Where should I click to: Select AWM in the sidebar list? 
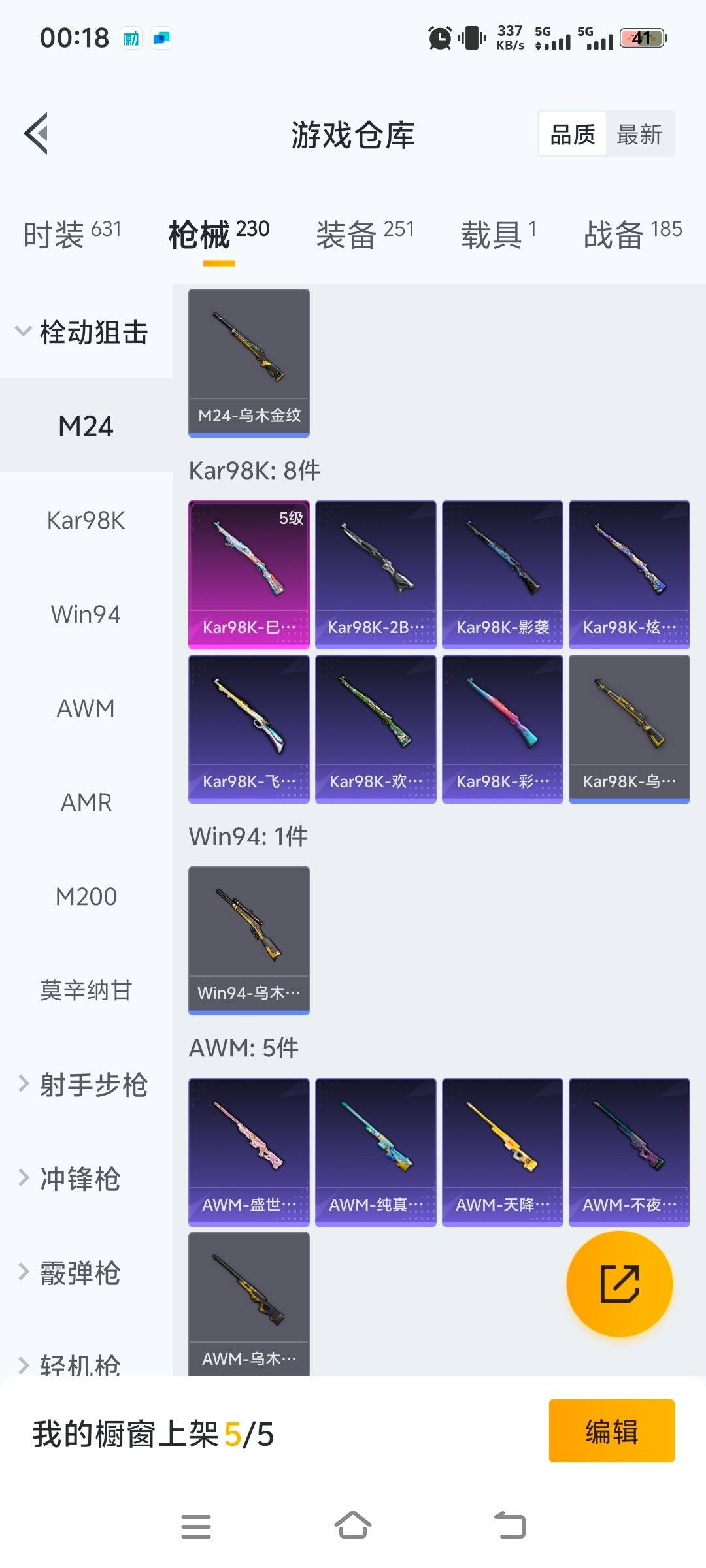pos(84,708)
